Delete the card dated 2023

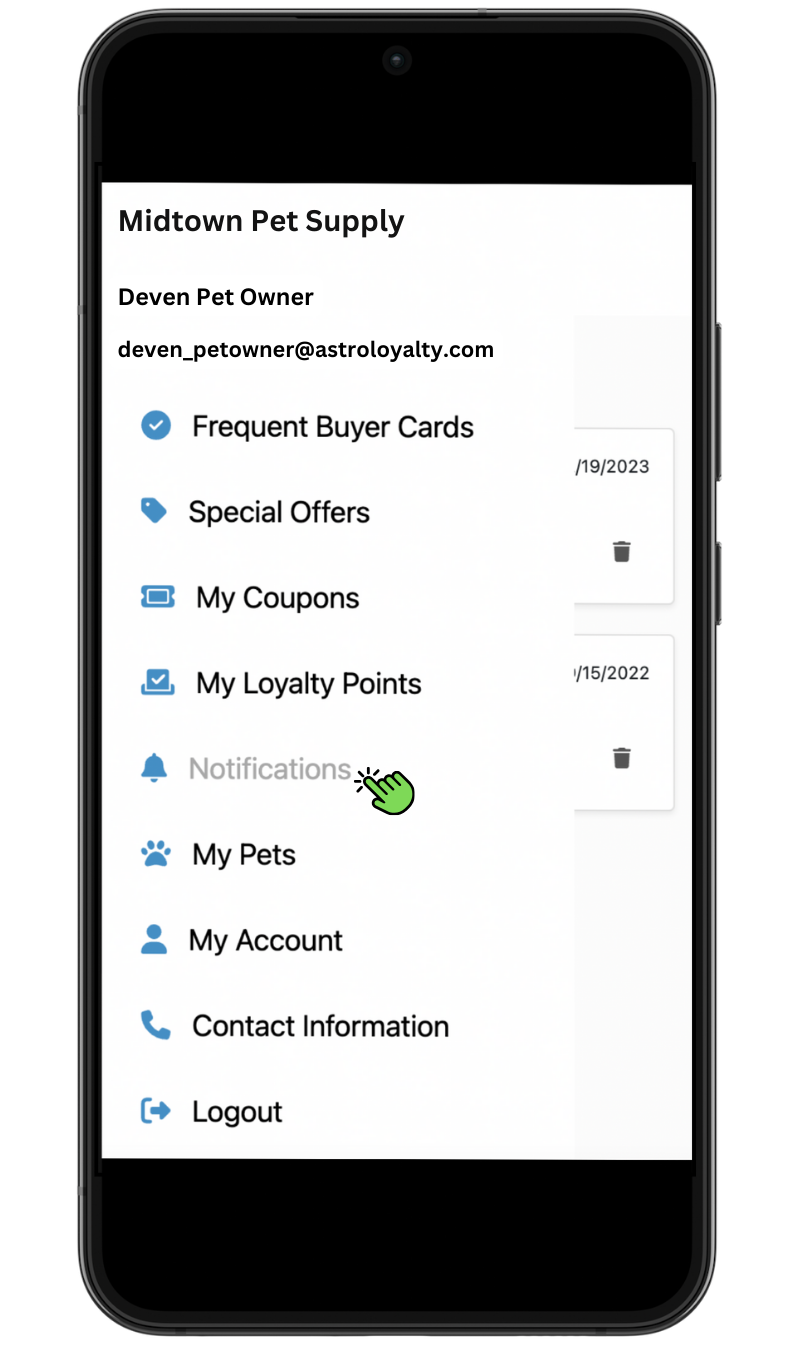[622, 551]
